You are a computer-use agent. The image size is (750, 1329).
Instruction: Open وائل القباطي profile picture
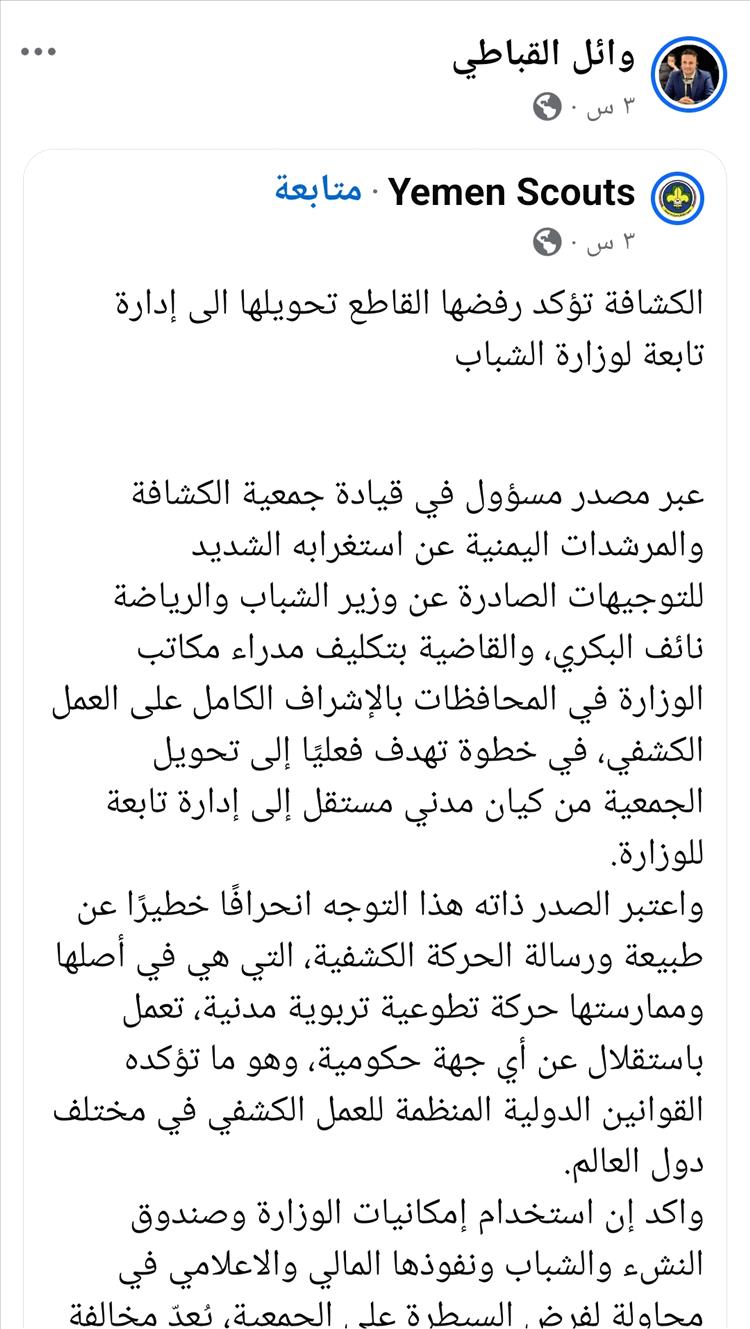tap(688, 75)
